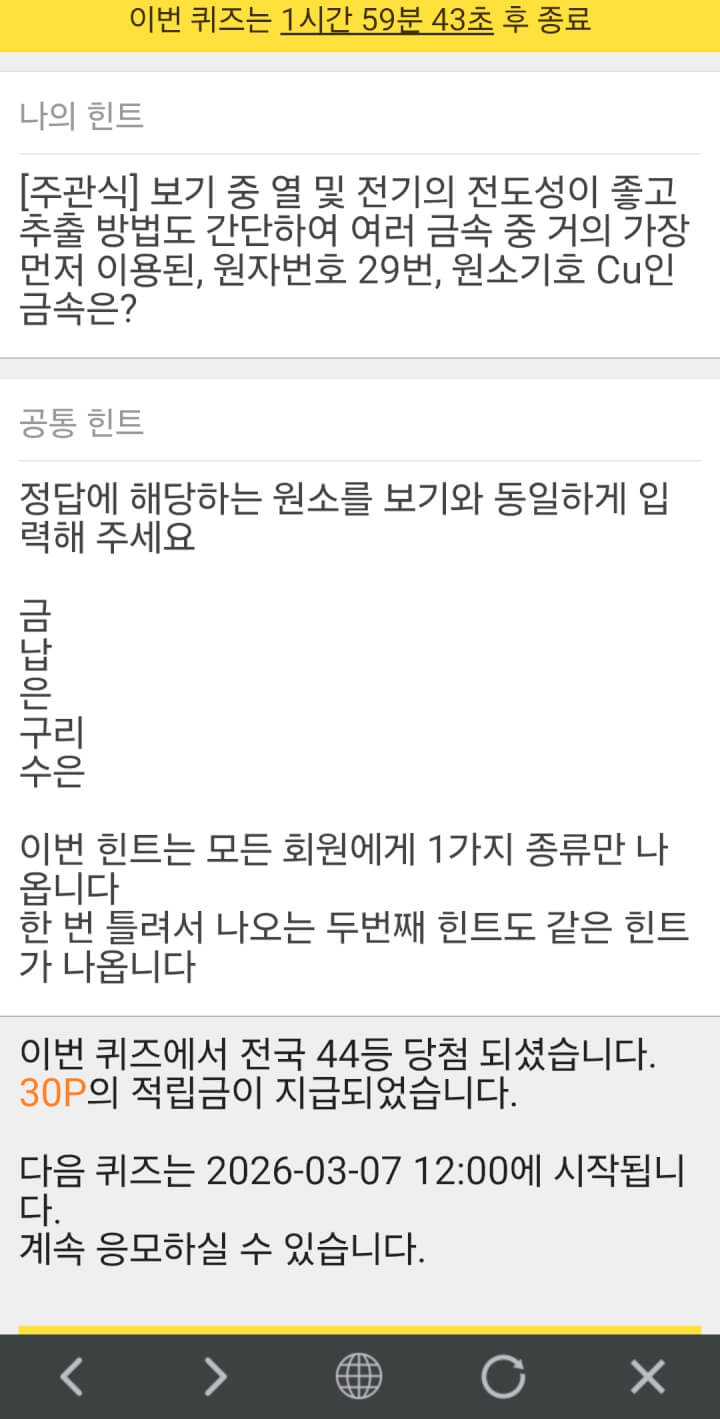
Task: Close the in-app browser window
Action: tap(647, 1378)
